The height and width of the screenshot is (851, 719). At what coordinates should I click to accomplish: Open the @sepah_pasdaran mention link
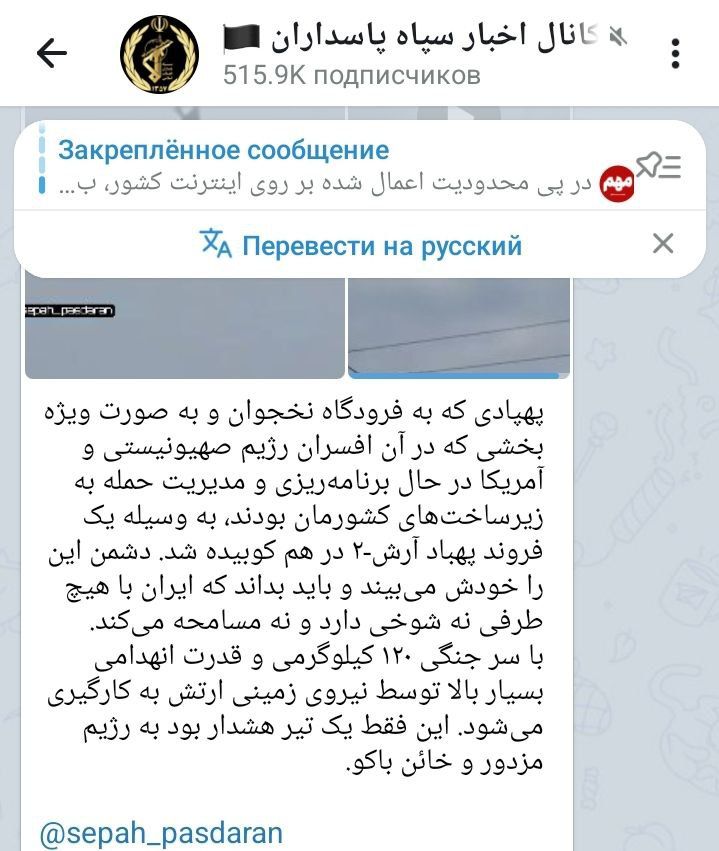[x=161, y=833]
